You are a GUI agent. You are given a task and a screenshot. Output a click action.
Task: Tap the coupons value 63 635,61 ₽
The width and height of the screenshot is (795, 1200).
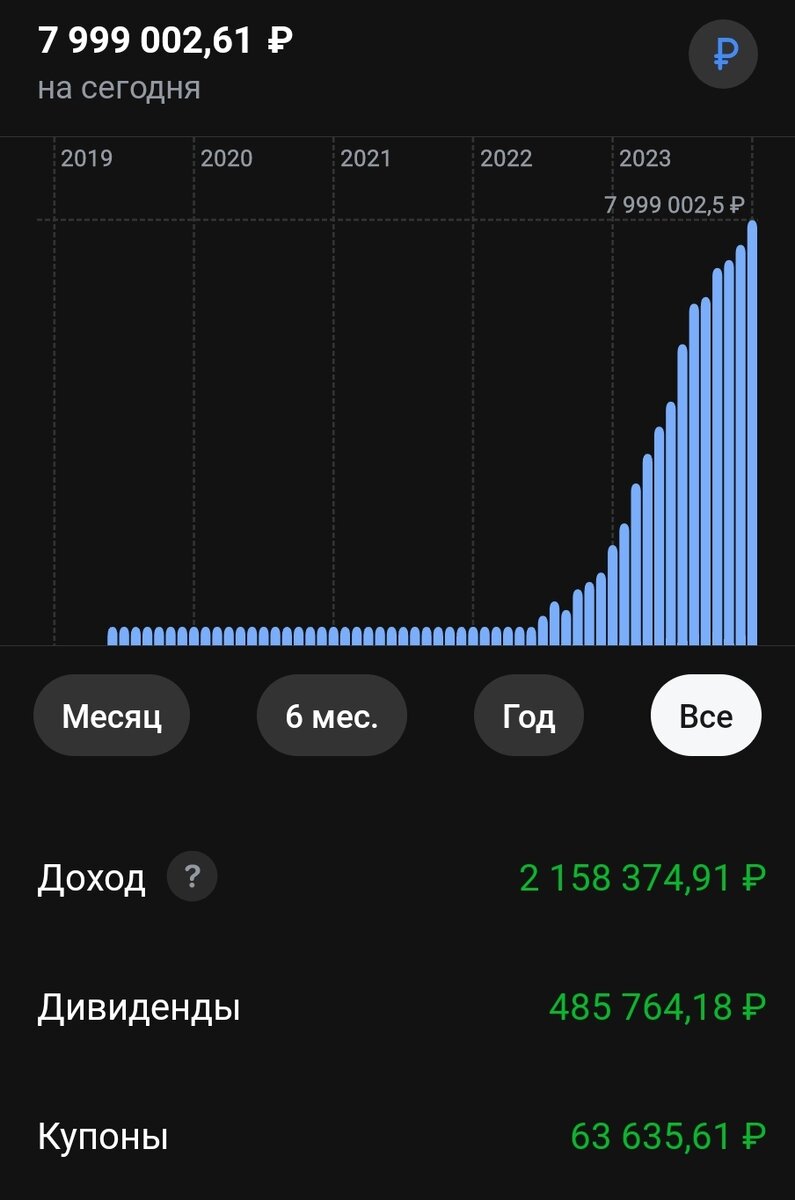click(x=668, y=1136)
